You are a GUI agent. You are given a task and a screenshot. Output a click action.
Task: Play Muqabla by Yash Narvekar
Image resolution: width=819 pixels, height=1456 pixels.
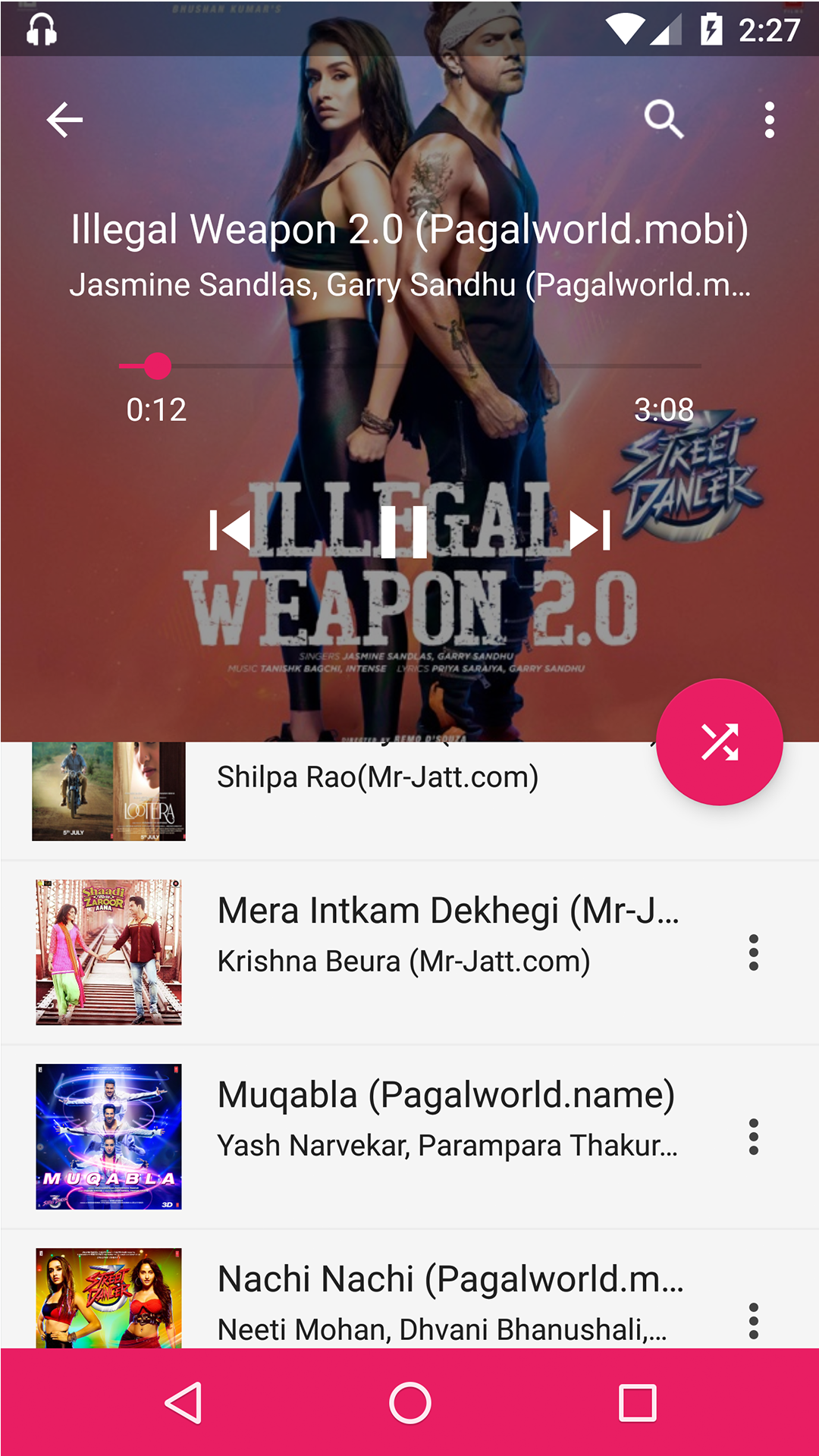coord(447,1119)
